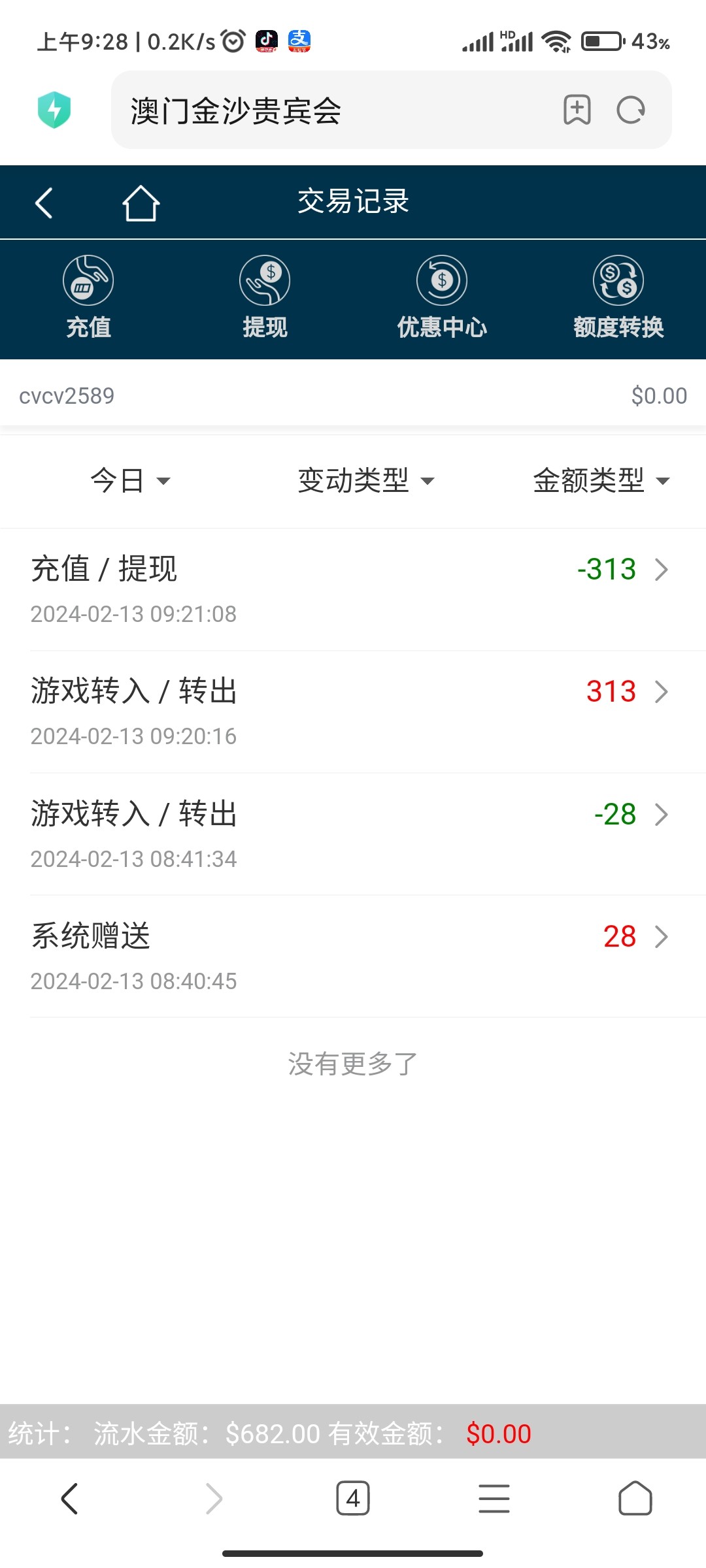Select the 交易记录 page title
706x1568 pixels.
(x=353, y=201)
